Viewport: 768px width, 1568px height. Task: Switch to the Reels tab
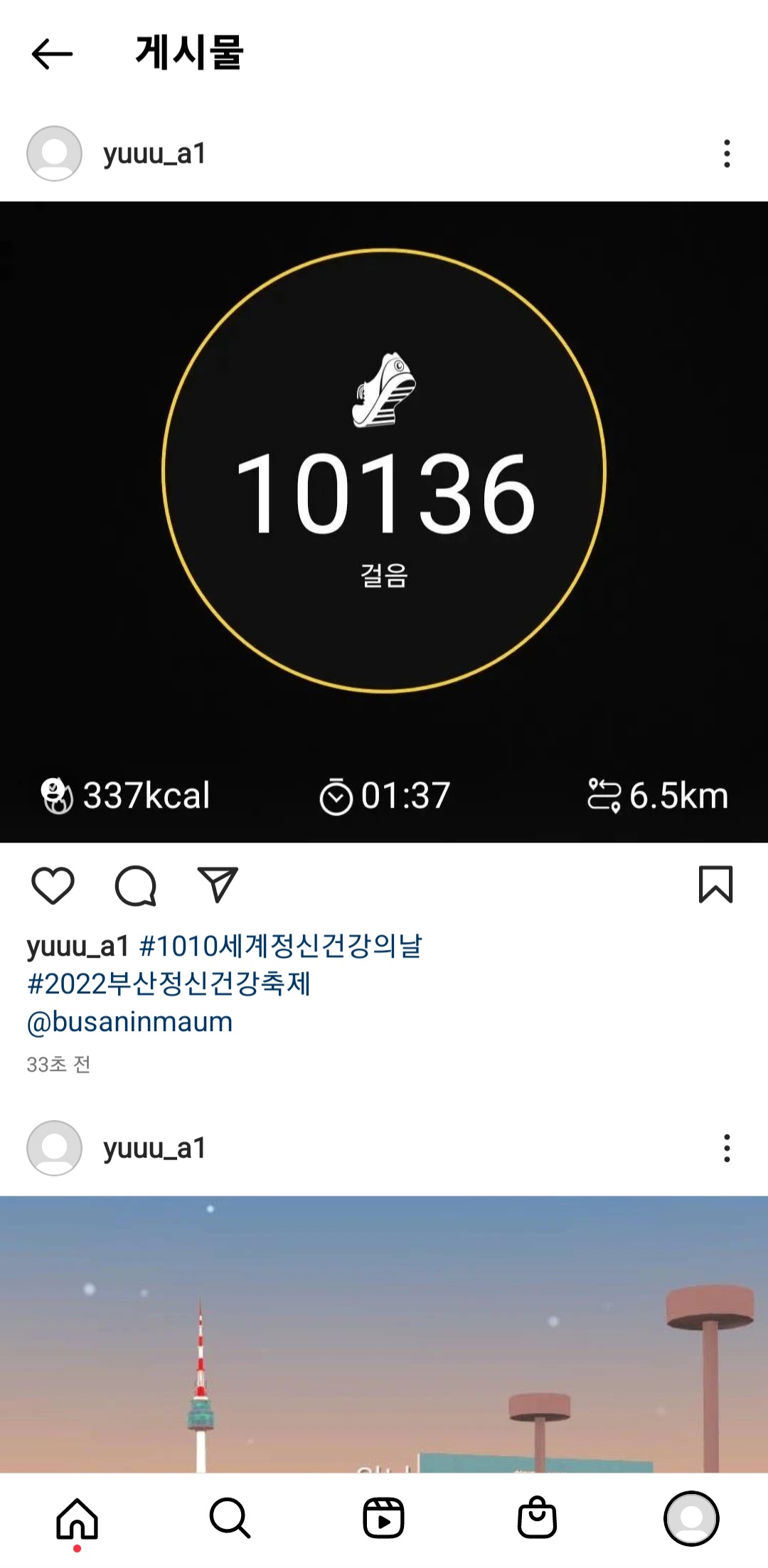[x=383, y=1518]
